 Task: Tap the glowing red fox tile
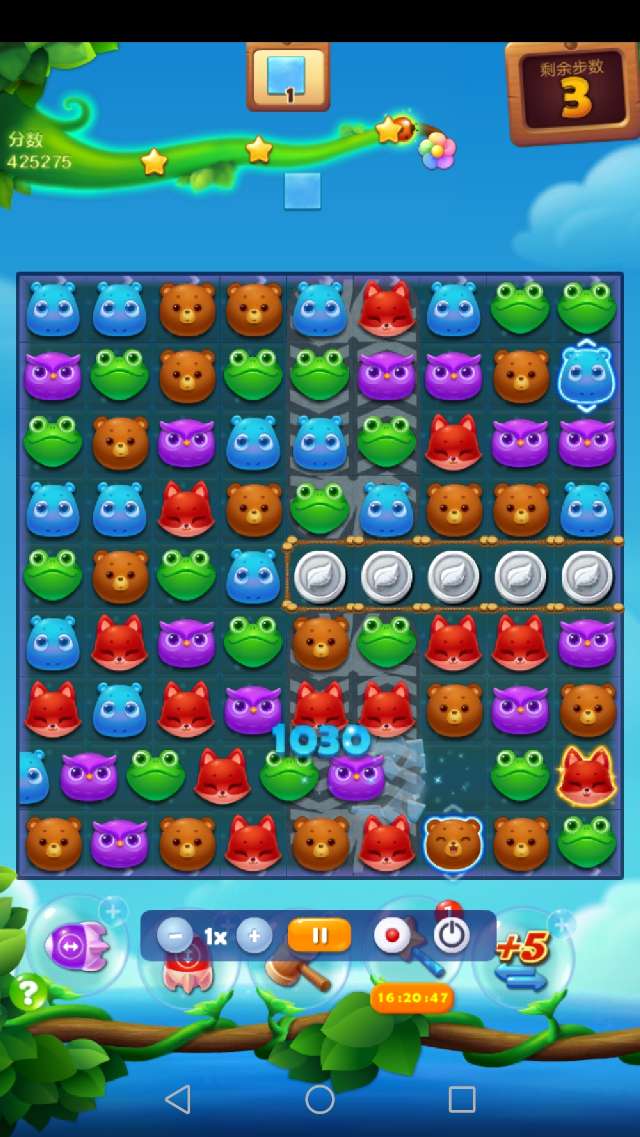[x=586, y=775]
